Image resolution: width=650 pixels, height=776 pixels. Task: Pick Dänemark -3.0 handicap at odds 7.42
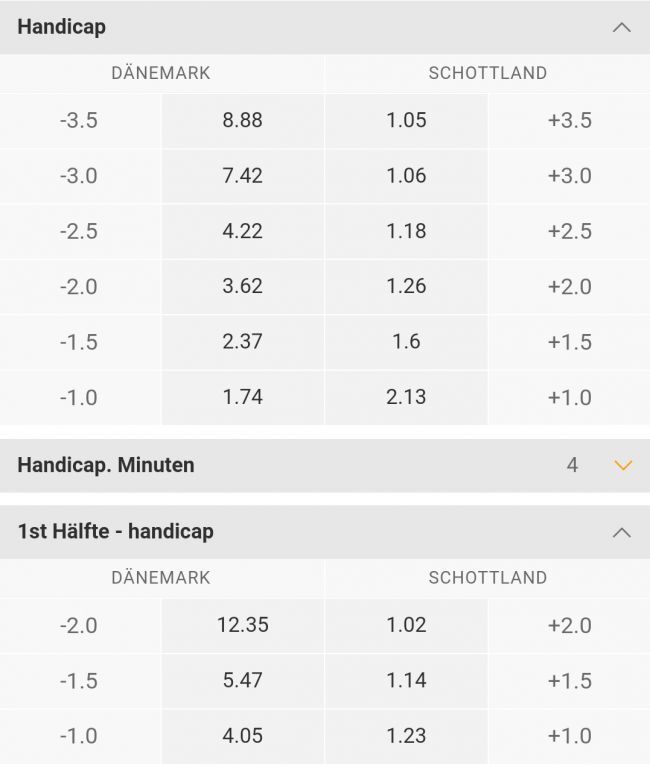(x=243, y=176)
